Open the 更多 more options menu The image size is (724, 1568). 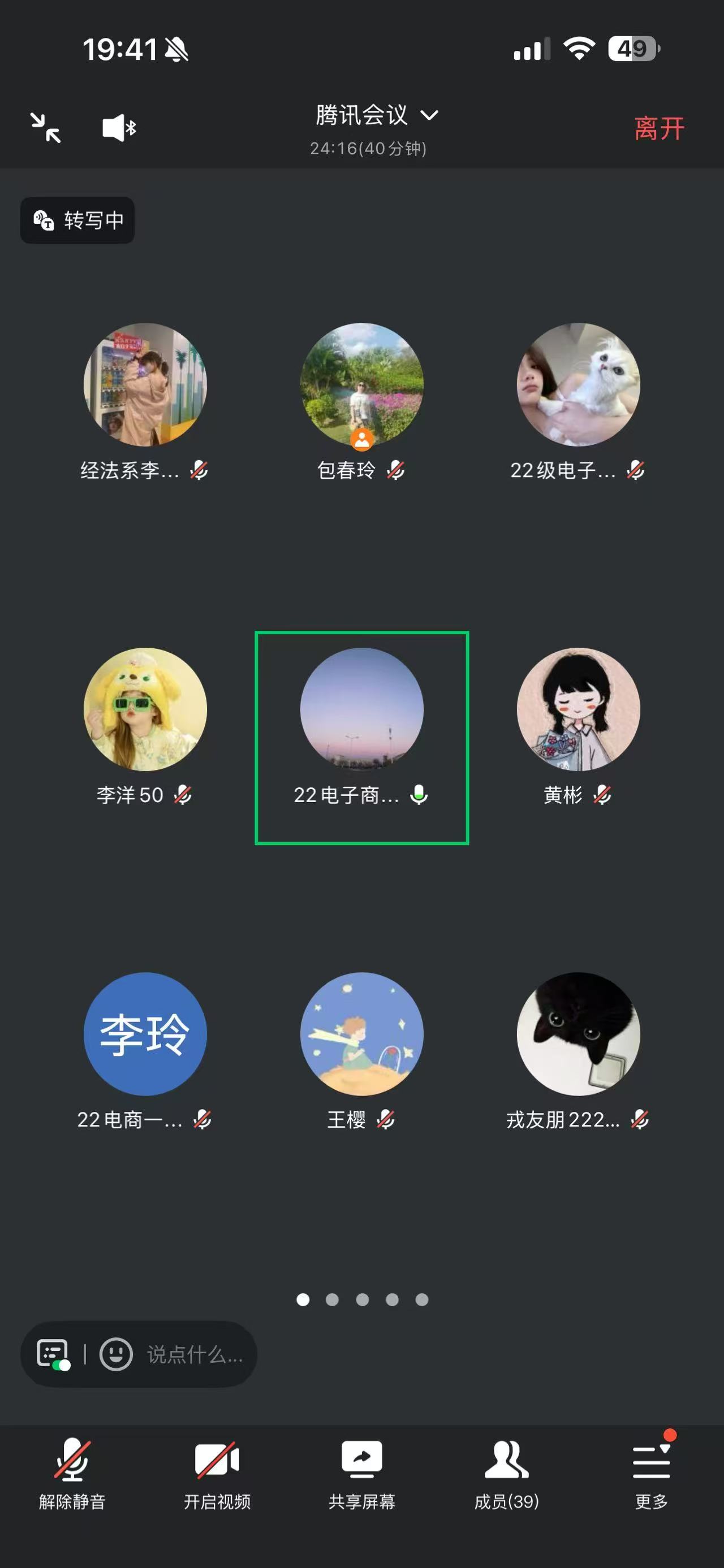pos(651,1473)
